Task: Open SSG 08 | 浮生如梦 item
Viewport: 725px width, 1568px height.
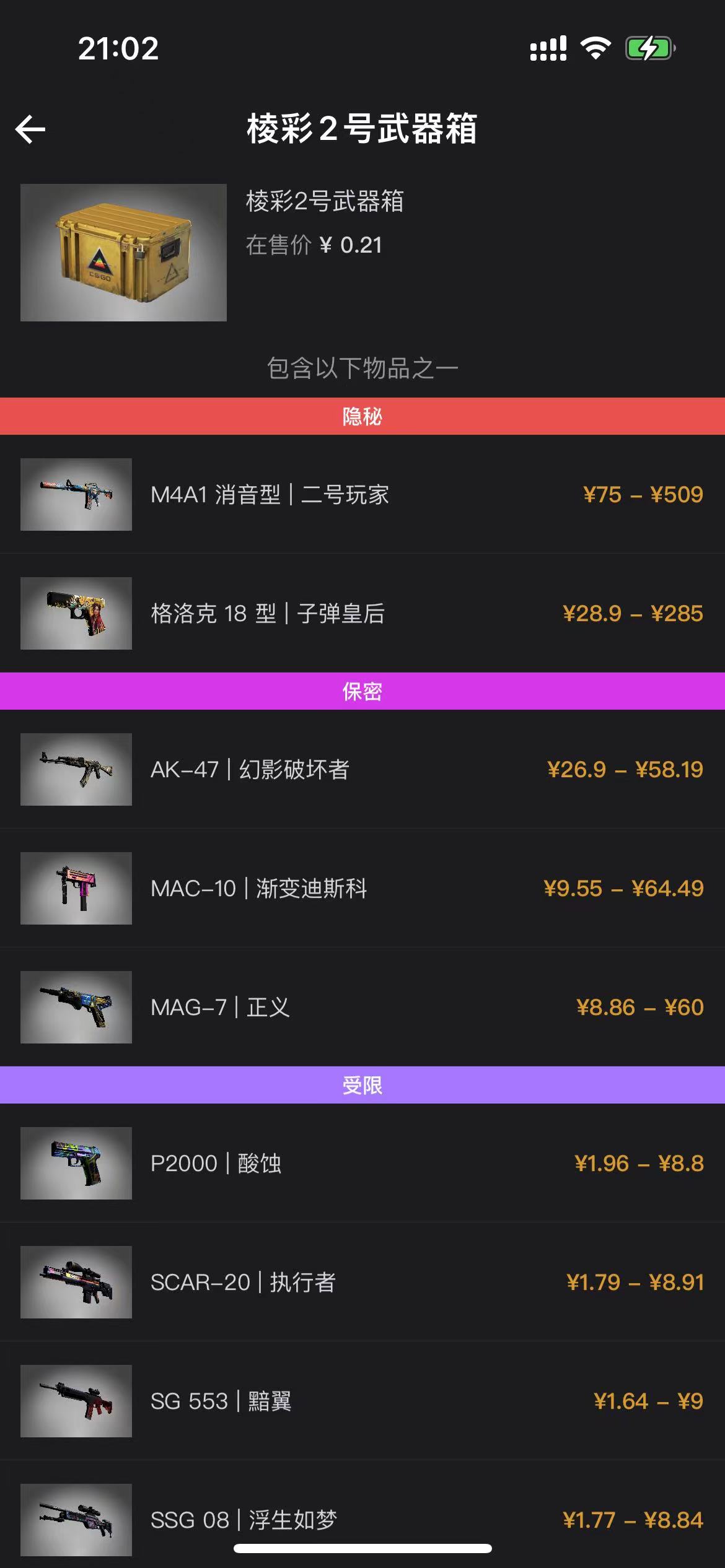Action: coord(362,1511)
